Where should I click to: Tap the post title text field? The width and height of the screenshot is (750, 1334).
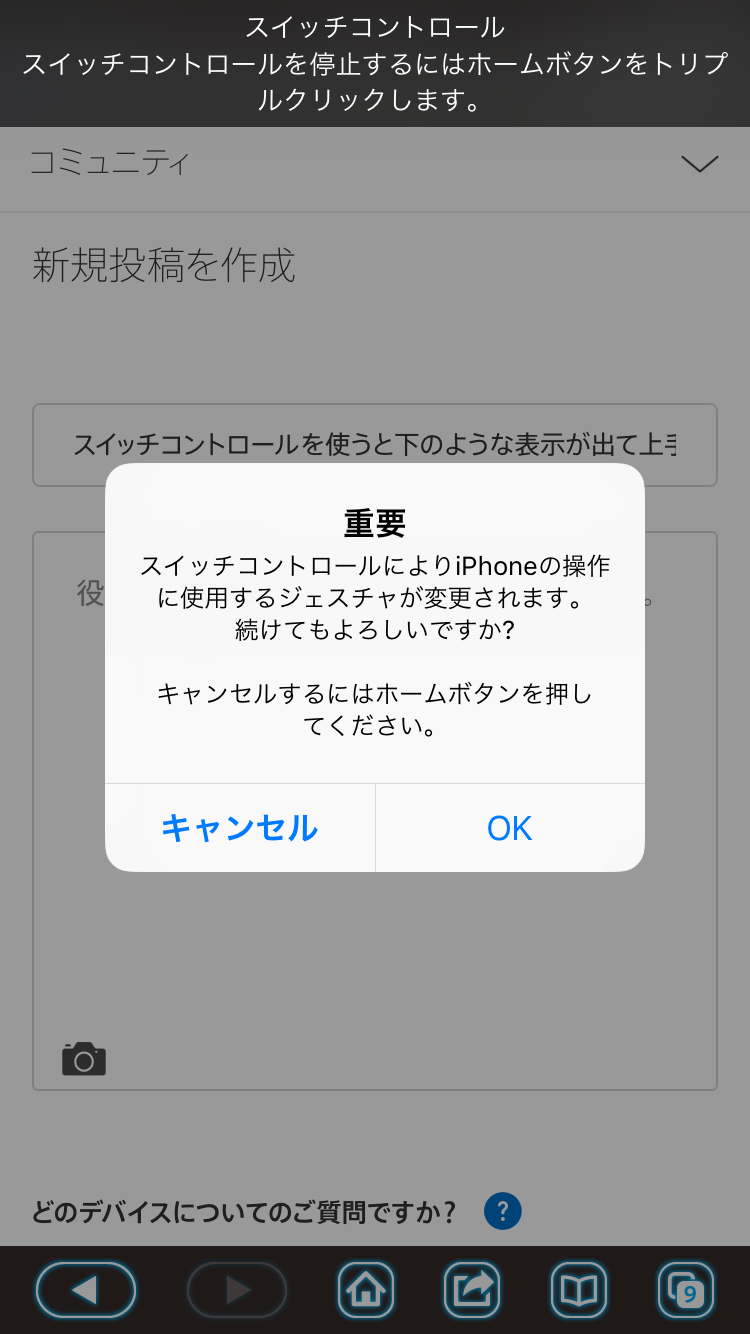[x=374, y=445]
